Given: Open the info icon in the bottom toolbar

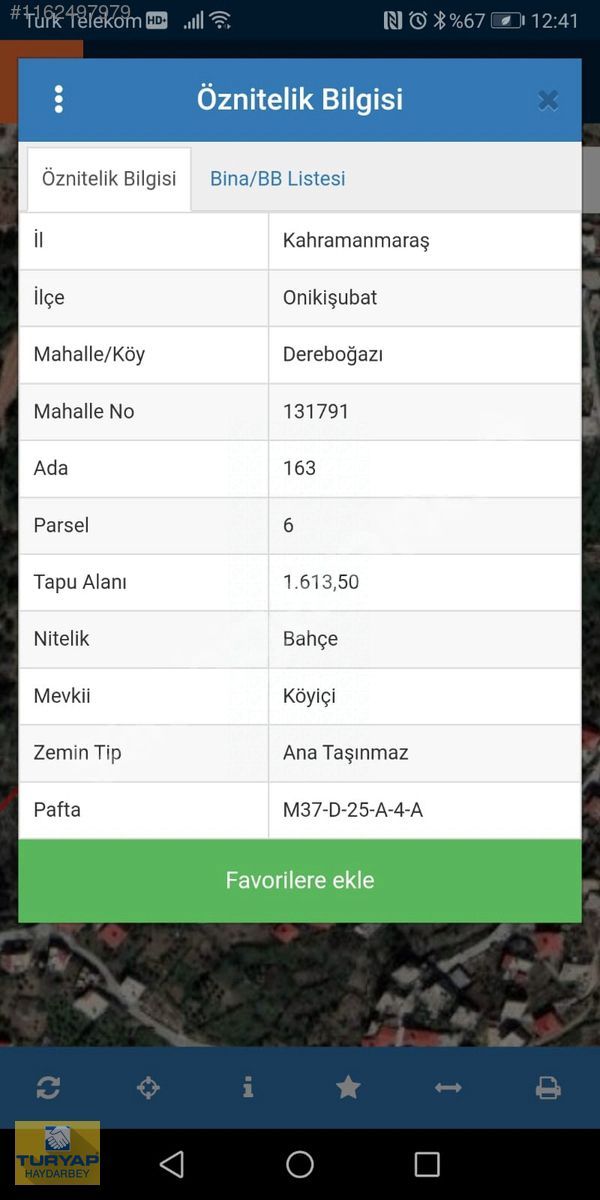Looking at the screenshot, I should [x=248, y=1087].
